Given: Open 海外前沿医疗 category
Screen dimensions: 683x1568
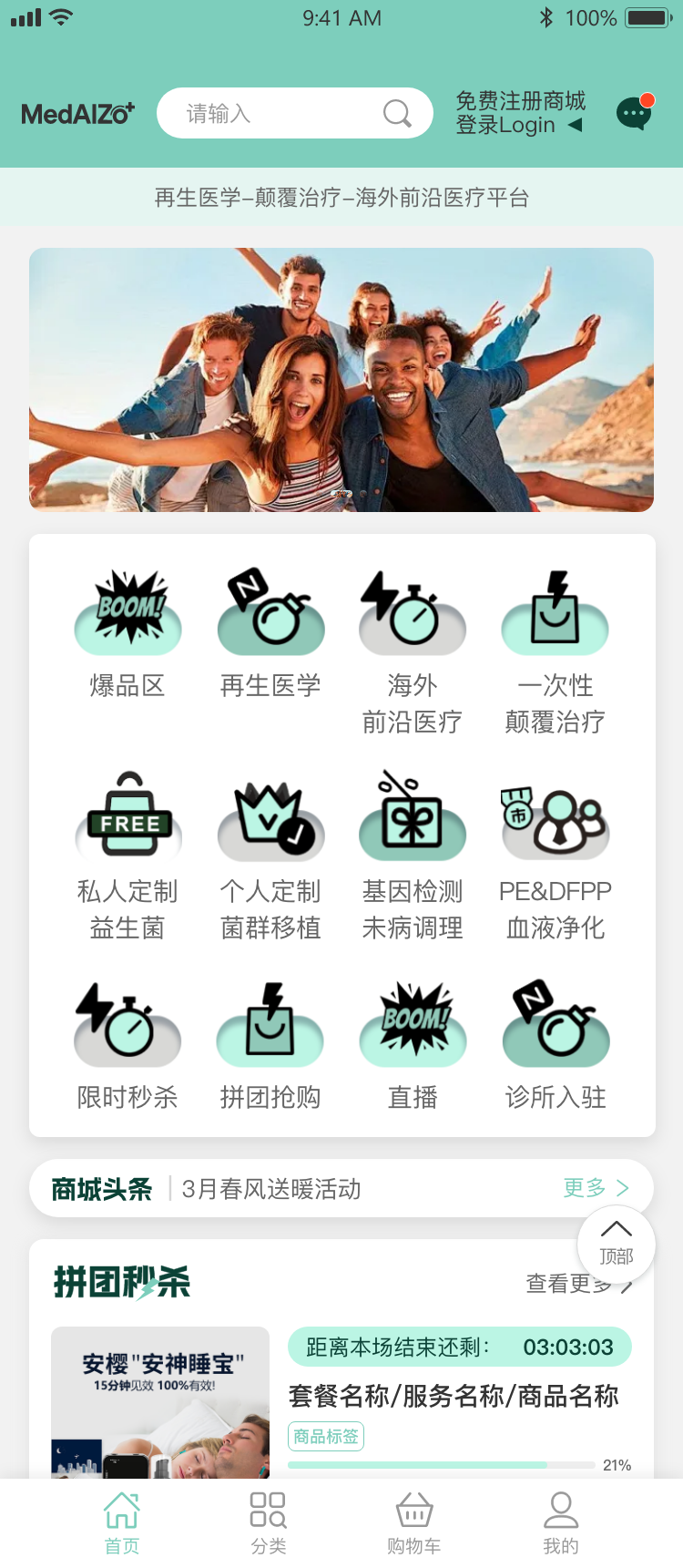Looking at the screenshot, I should tap(413, 653).
